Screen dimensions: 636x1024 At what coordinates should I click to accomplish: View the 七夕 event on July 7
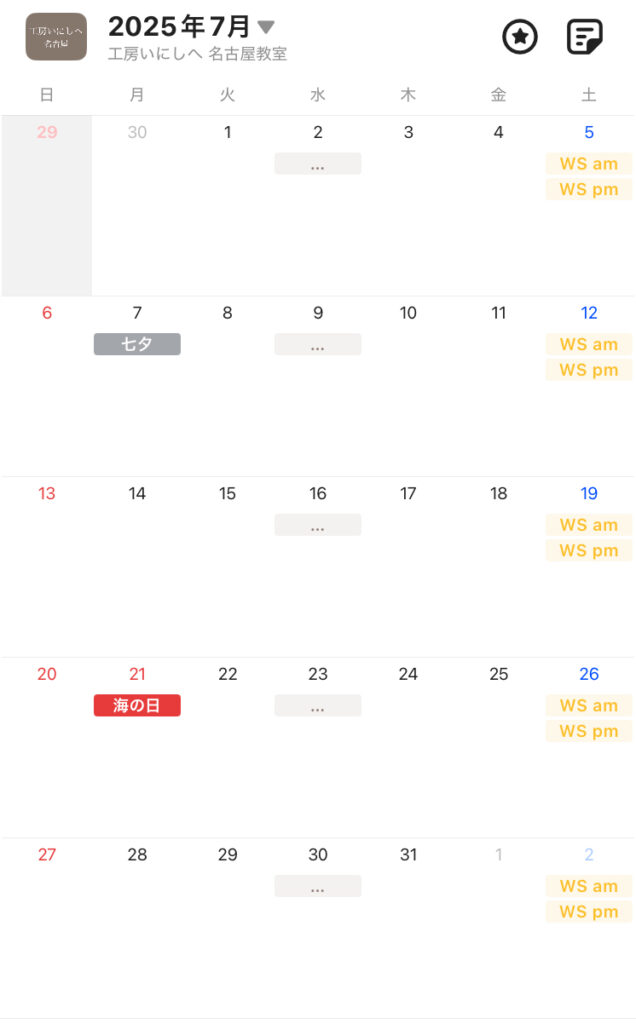[x=137, y=344]
